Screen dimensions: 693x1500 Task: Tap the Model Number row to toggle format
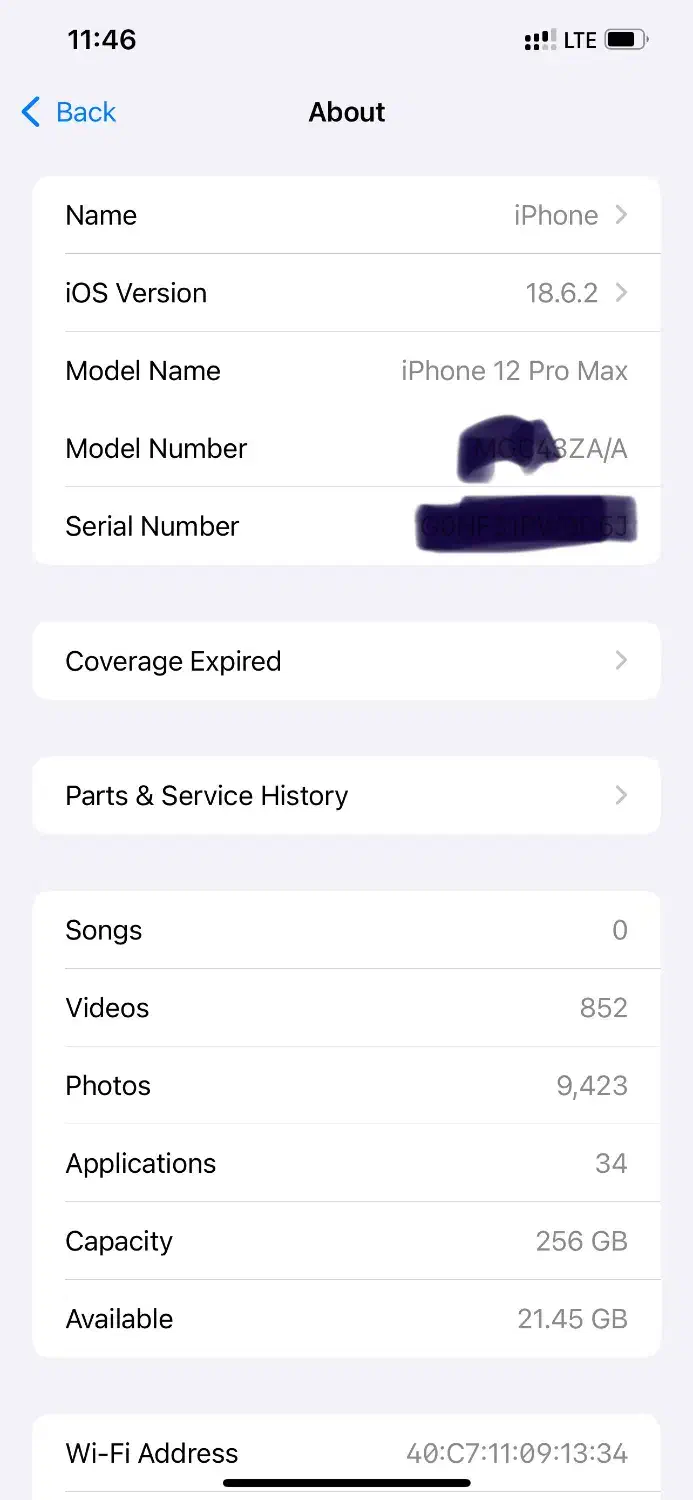point(346,449)
